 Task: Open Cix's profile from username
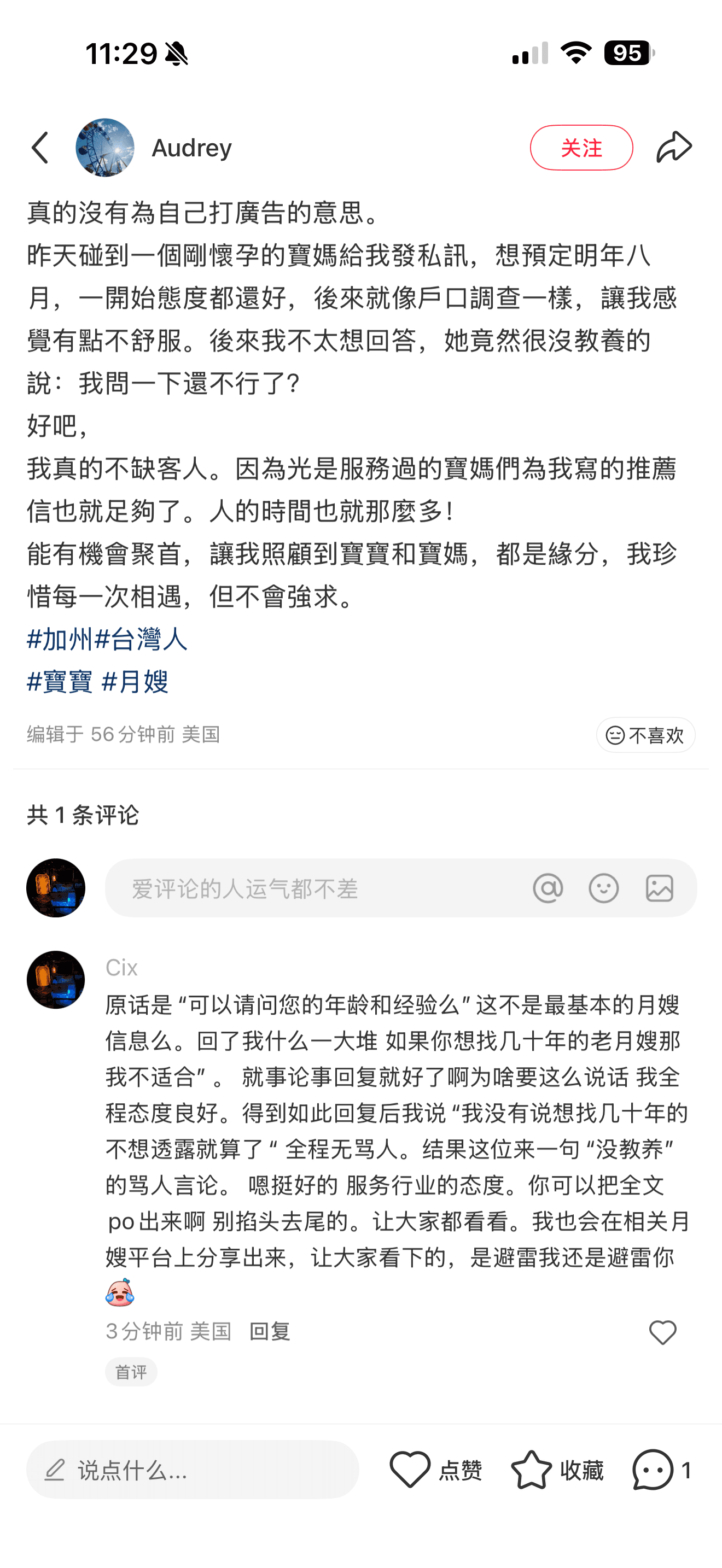coord(122,968)
